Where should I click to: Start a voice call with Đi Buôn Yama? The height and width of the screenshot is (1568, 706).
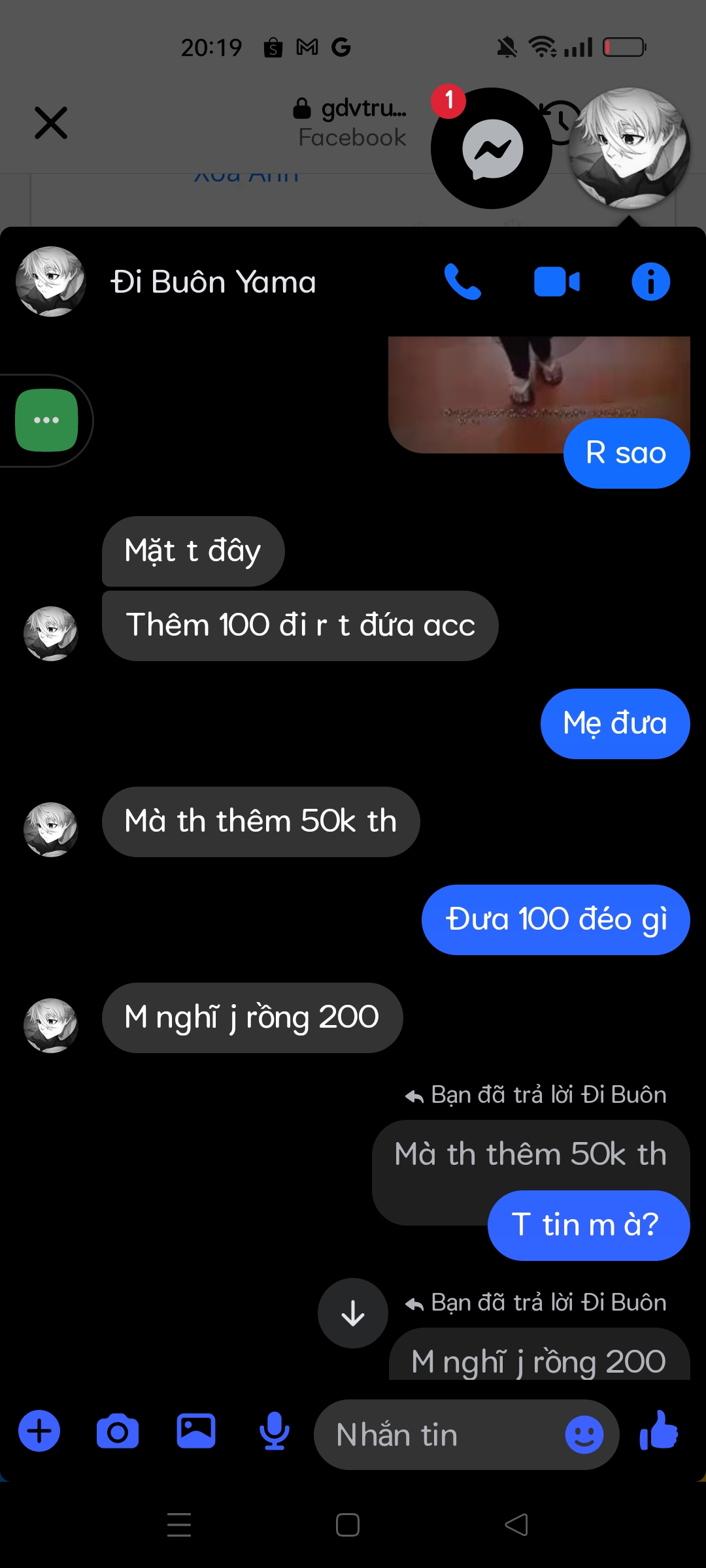[462, 282]
